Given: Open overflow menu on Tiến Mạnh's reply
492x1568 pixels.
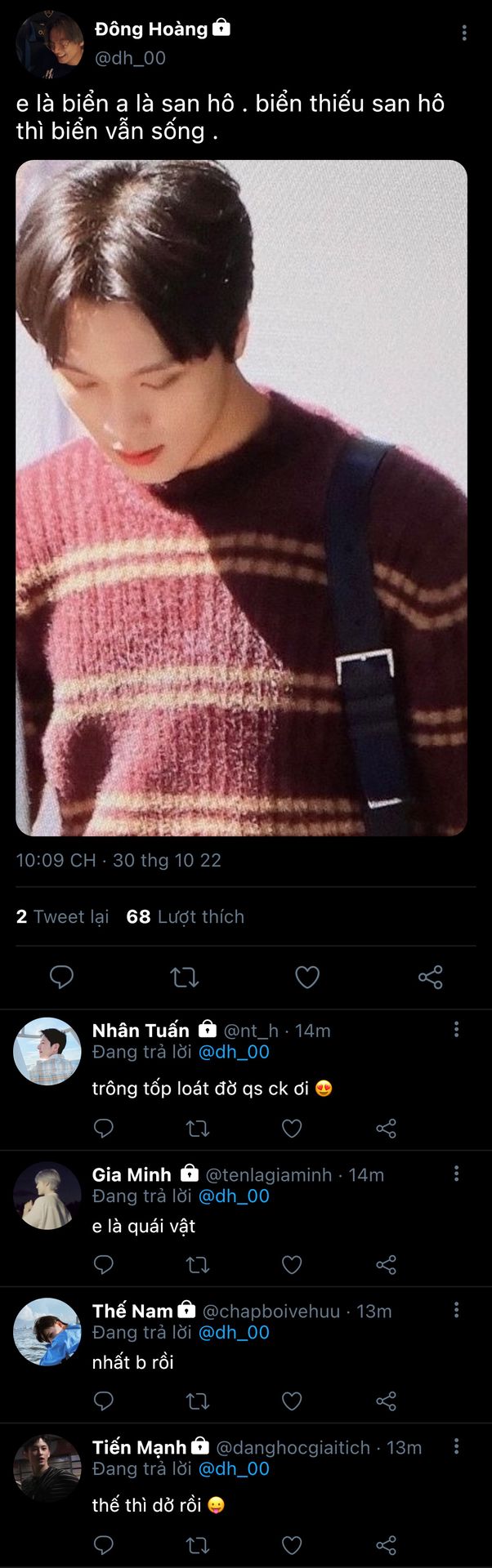Looking at the screenshot, I should point(456,1446).
